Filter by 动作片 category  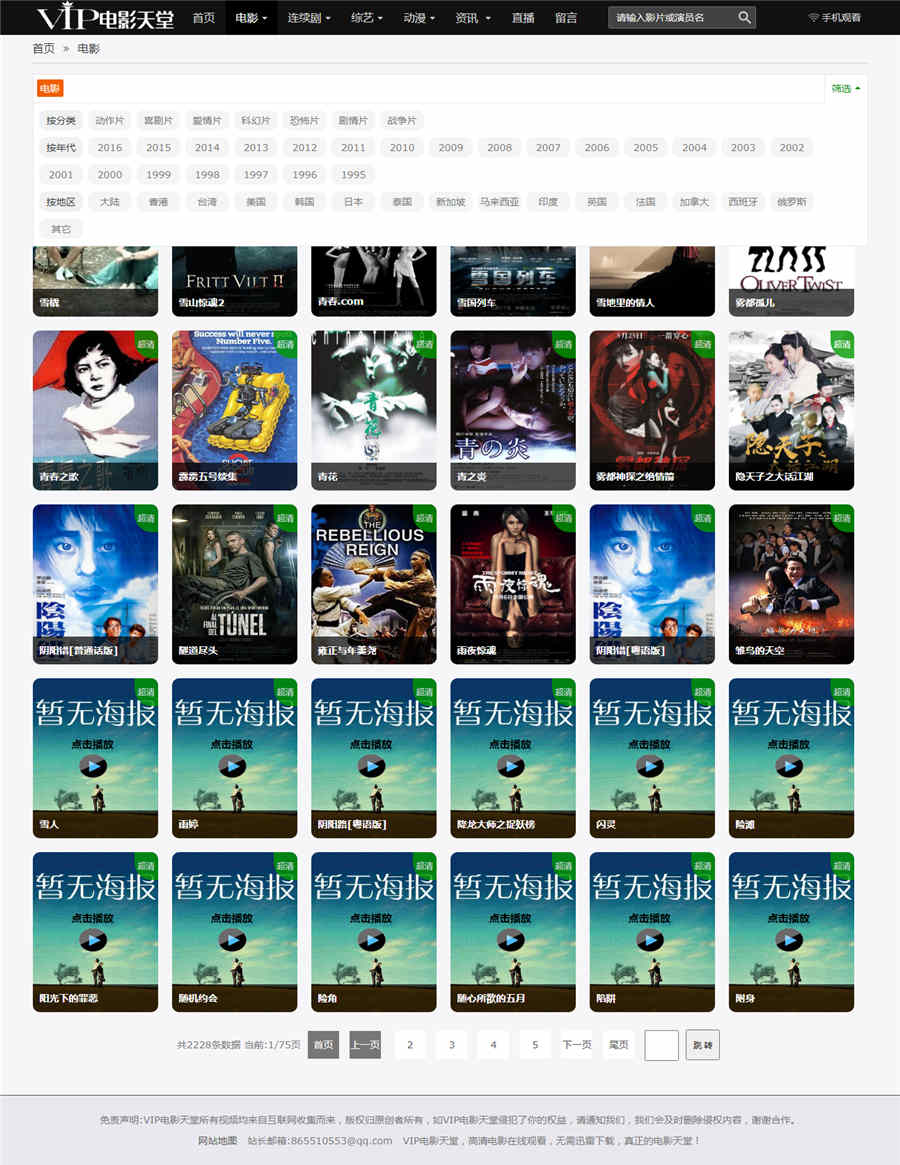tap(110, 120)
